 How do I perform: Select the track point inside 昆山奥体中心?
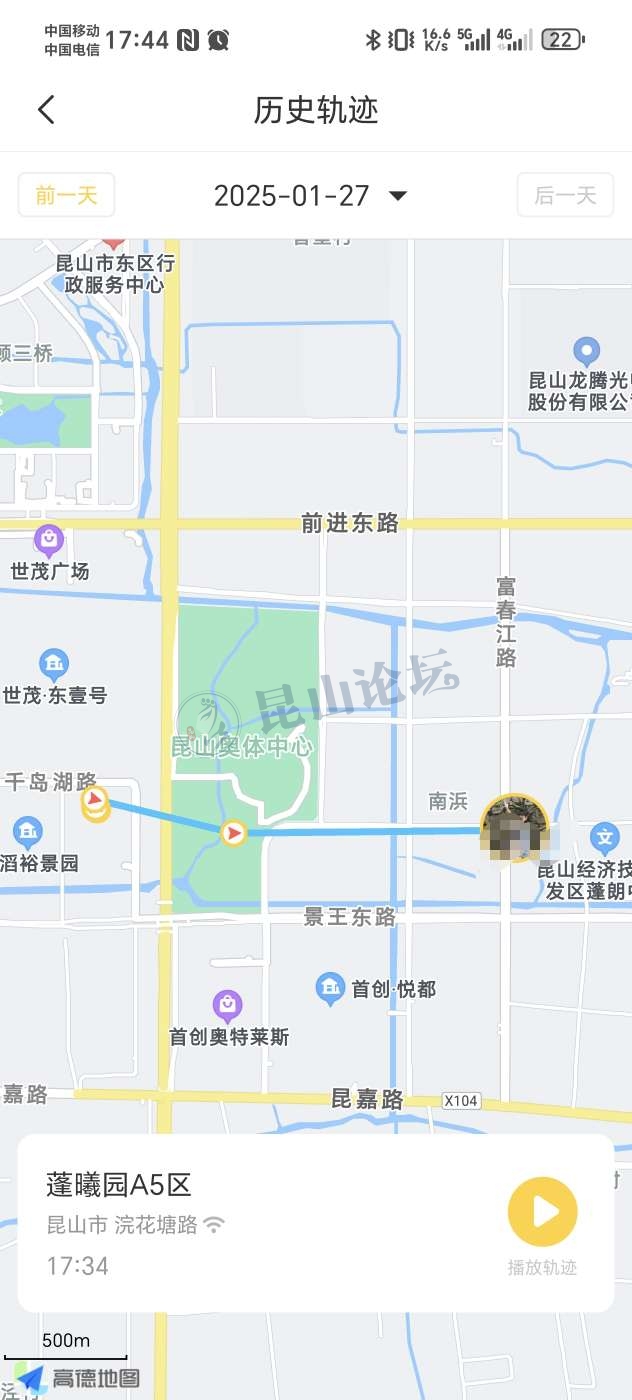tap(234, 832)
